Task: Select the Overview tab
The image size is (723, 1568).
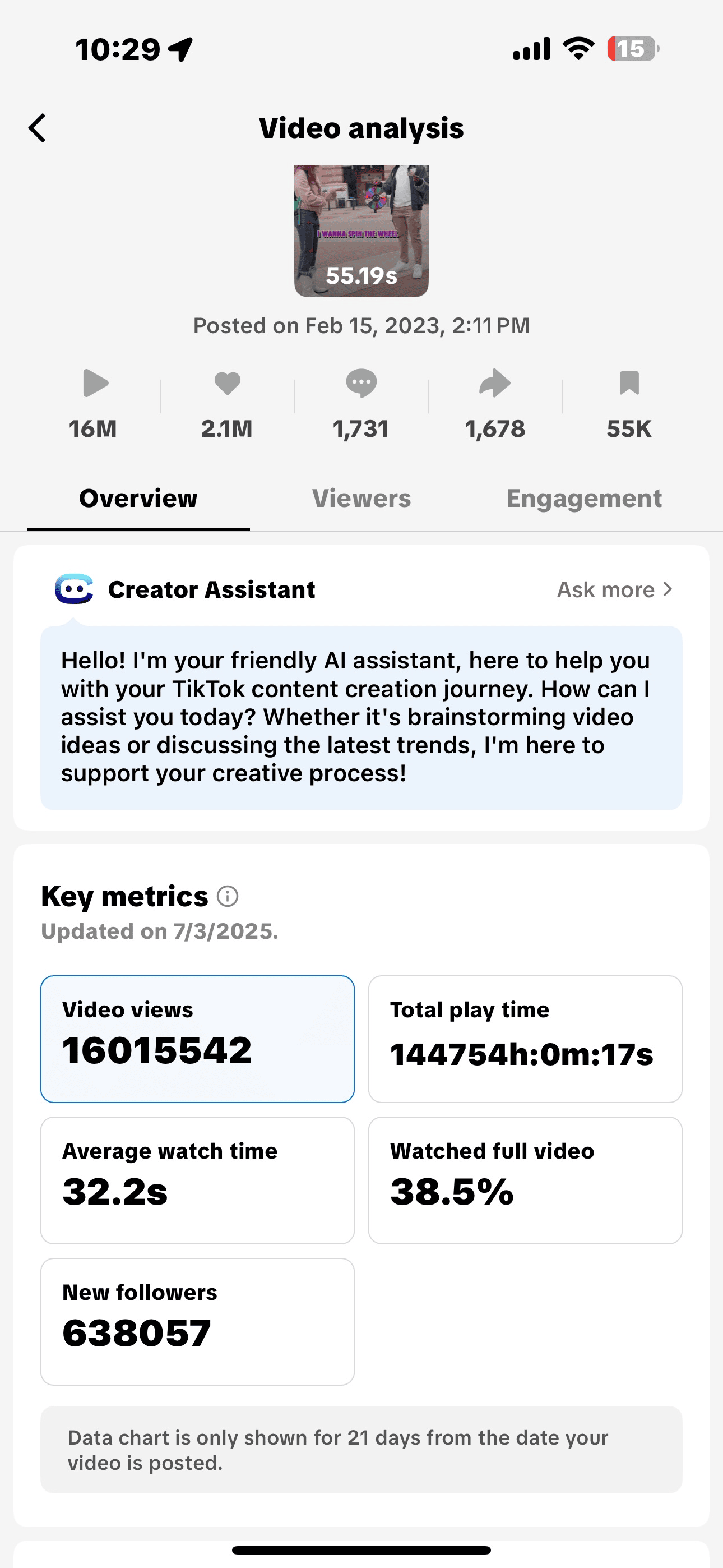Action: click(138, 499)
